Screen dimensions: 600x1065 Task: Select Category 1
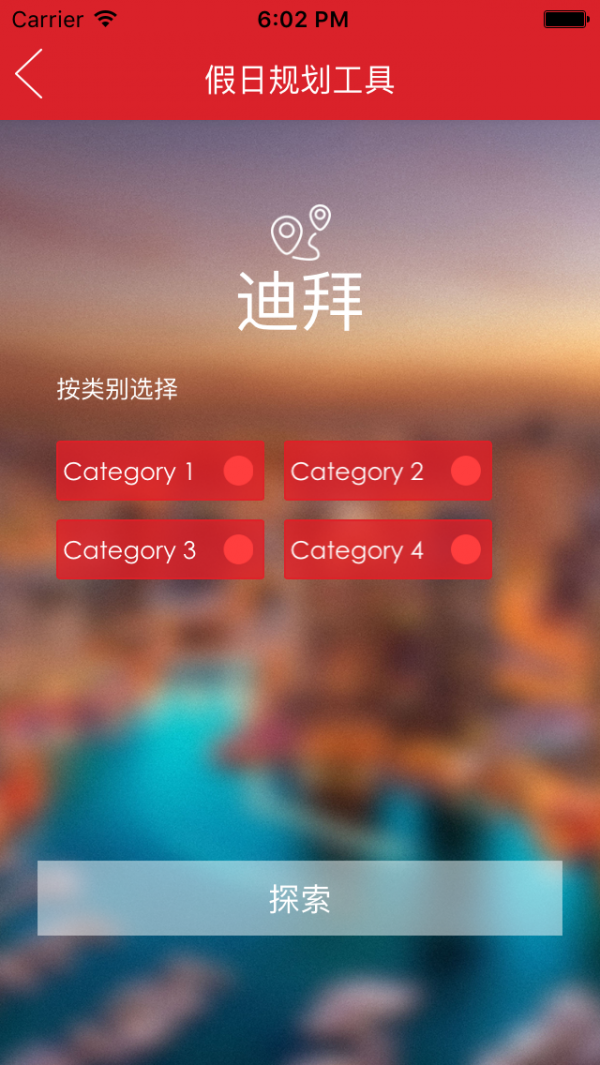click(x=160, y=471)
